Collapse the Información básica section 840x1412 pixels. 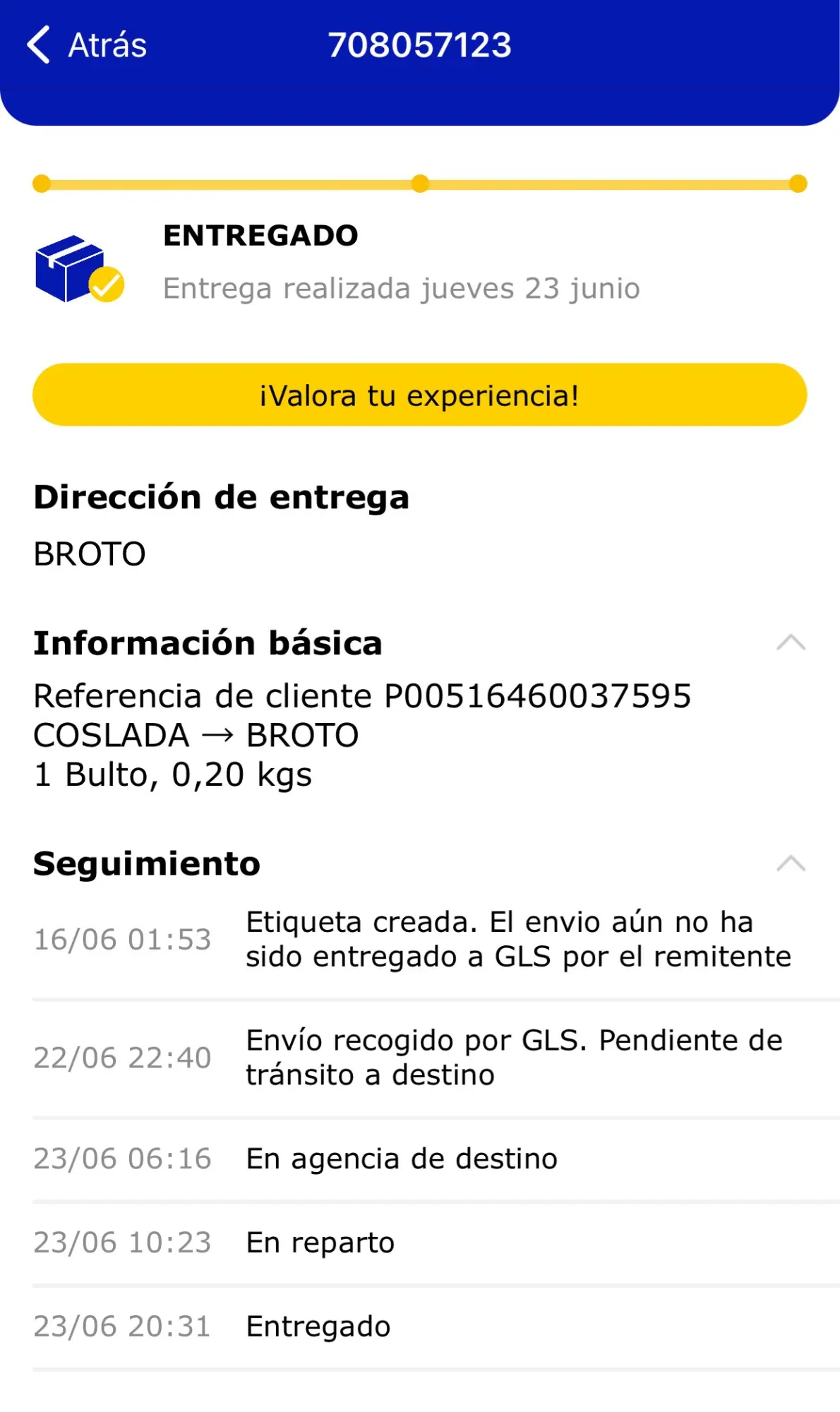791,642
